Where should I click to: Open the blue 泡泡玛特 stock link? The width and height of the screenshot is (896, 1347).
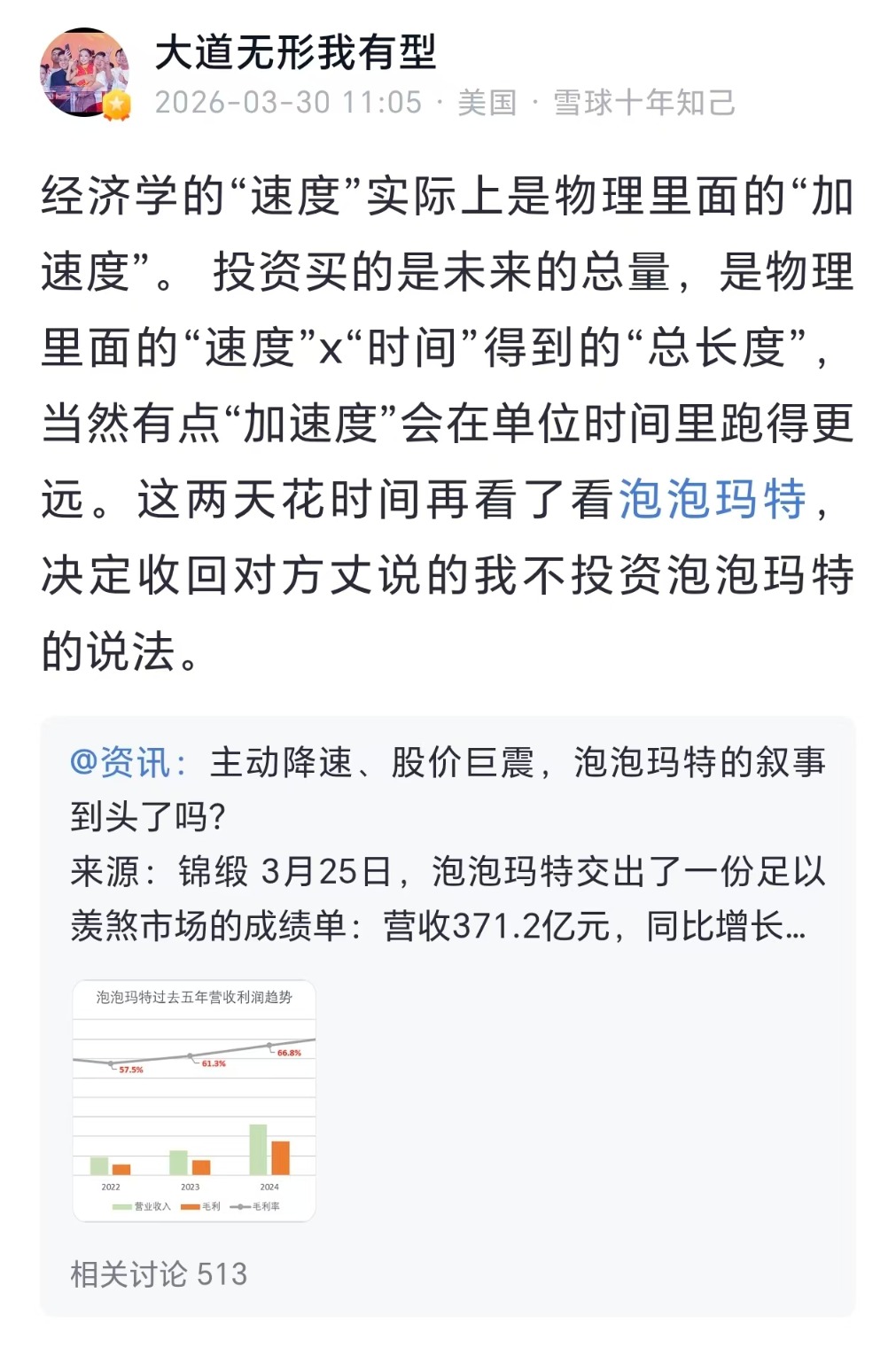(712, 499)
